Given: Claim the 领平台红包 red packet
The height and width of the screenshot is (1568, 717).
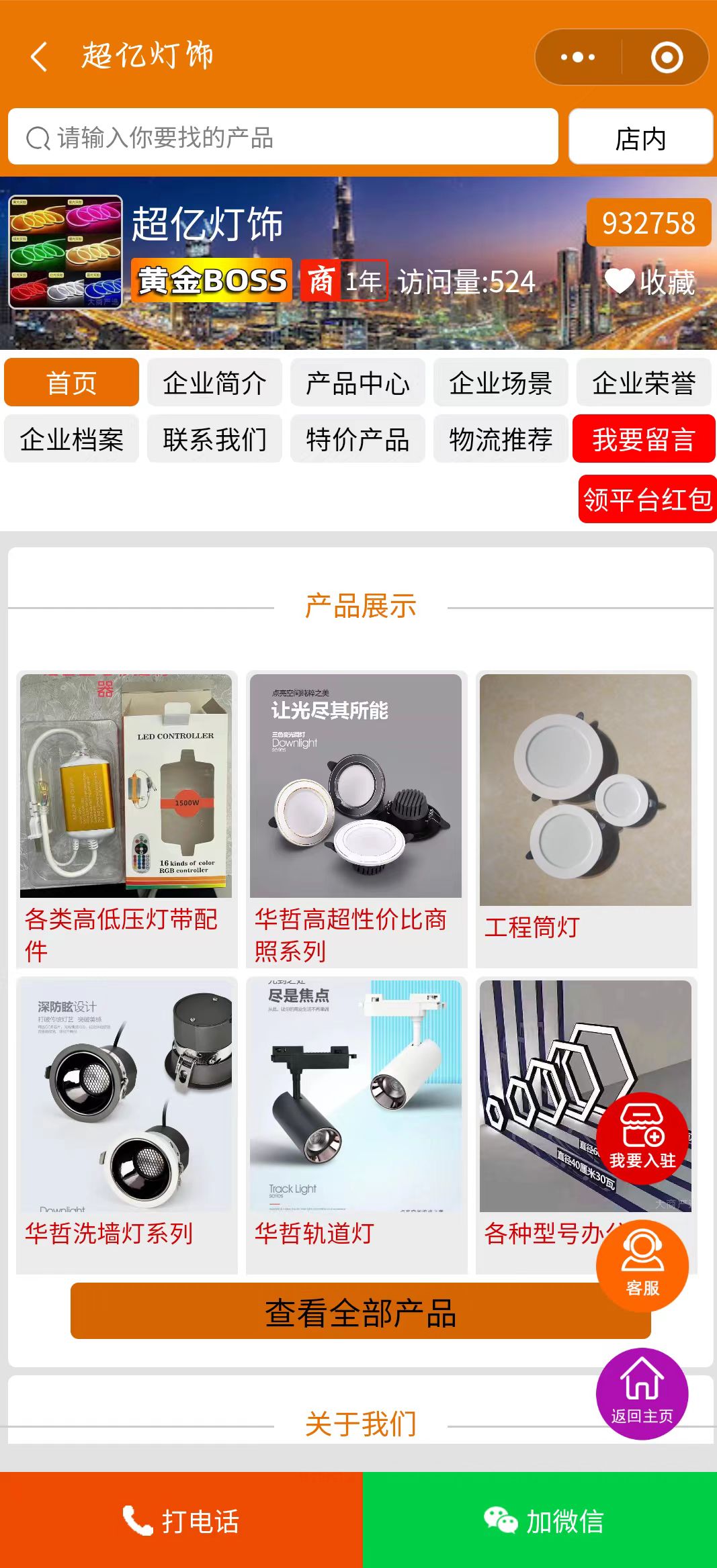Looking at the screenshot, I should coord(647,499).
